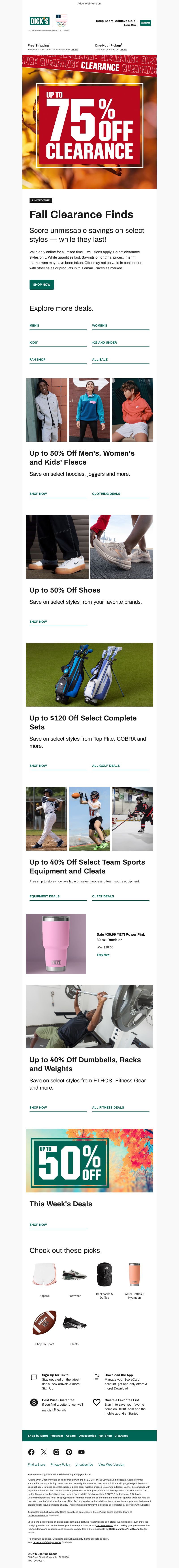Open Equipment Deals link
The width and height of the screenshot is (179, 1568).
45,896
